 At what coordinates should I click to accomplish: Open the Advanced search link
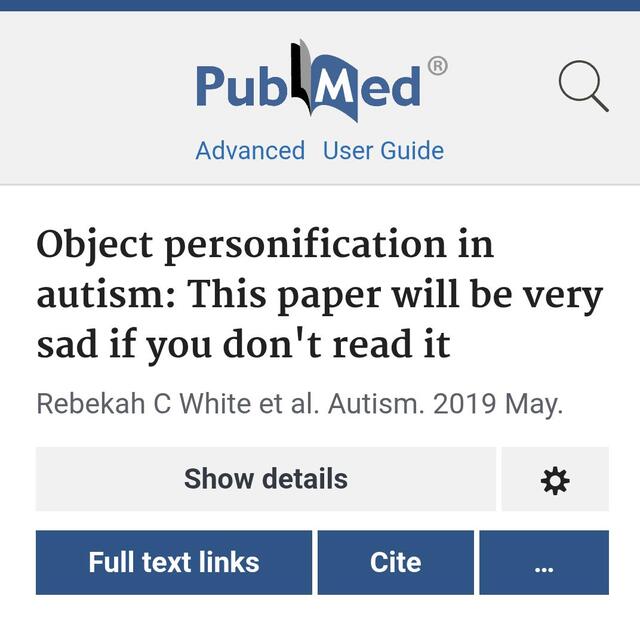(250, 151)
